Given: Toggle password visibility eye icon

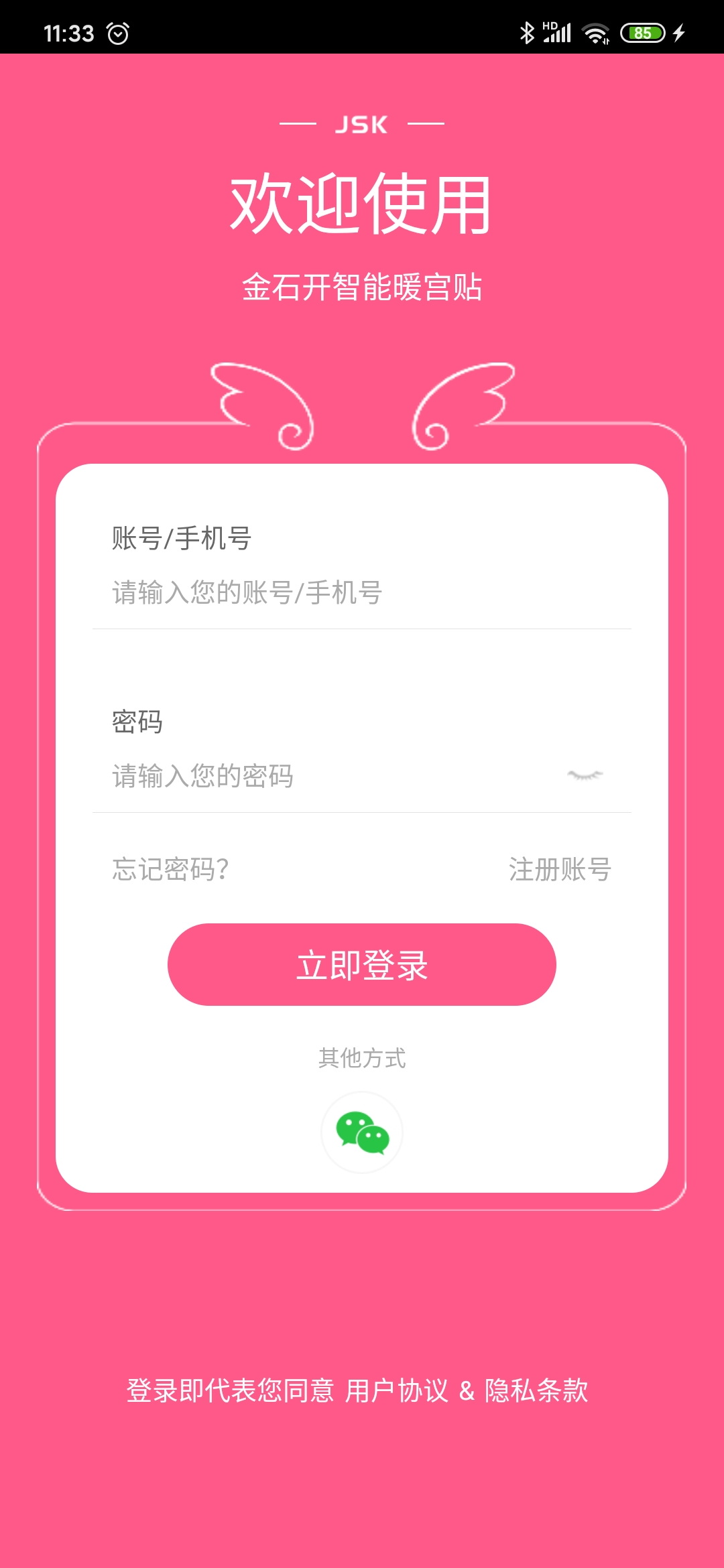Looking at the screenshot, I should tap(585, 775).
